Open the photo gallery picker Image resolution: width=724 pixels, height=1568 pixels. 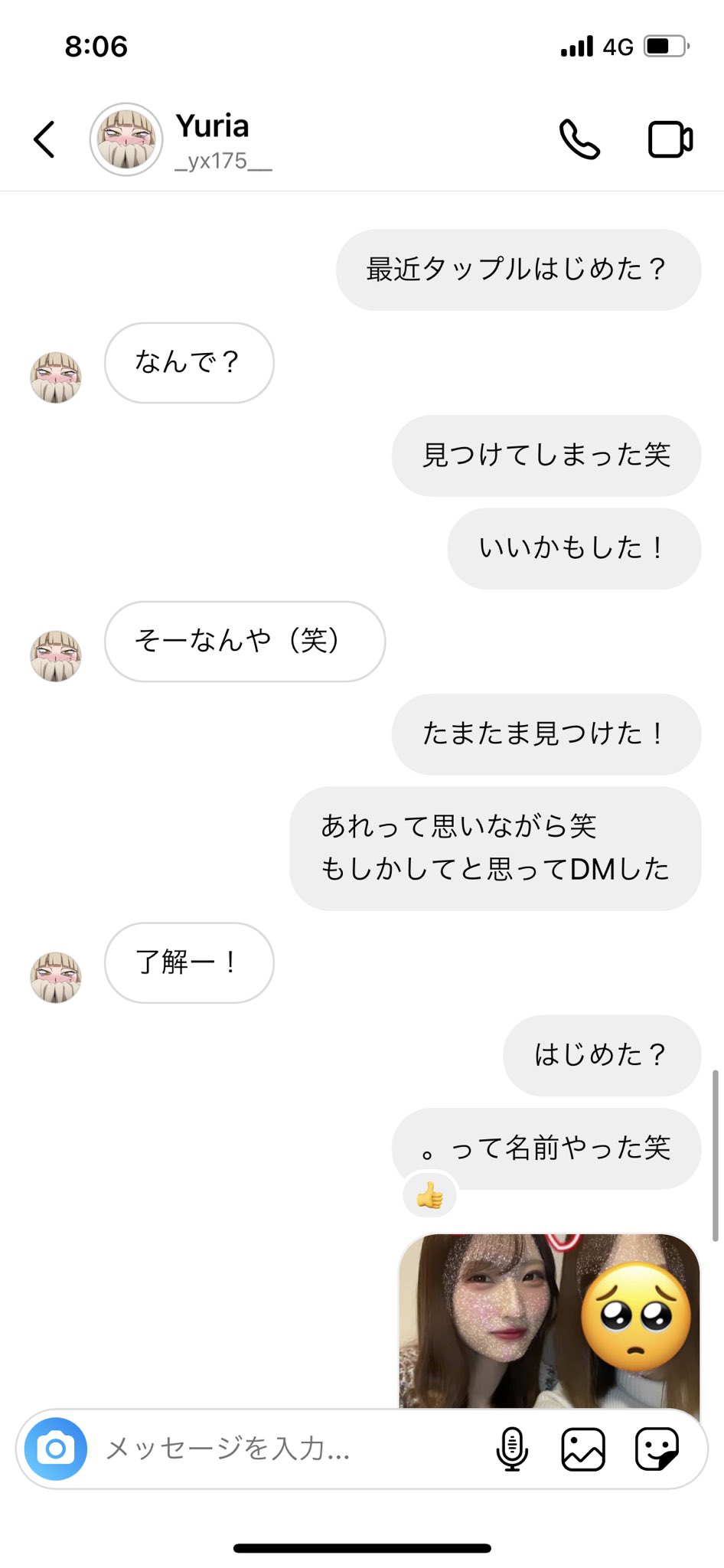[x=583, y=1449]
